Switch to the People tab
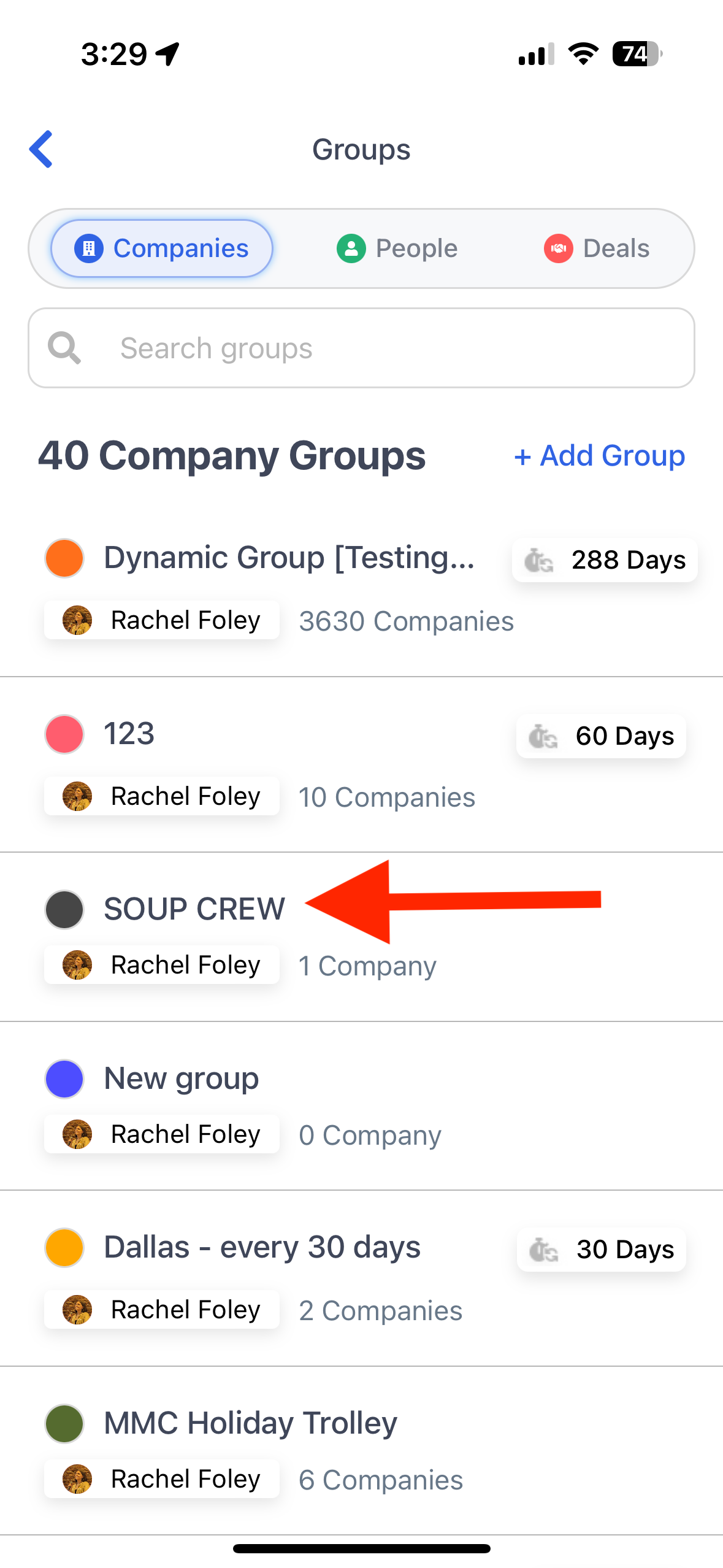This screenshot has height=1568, width=723. coord(397,248)
